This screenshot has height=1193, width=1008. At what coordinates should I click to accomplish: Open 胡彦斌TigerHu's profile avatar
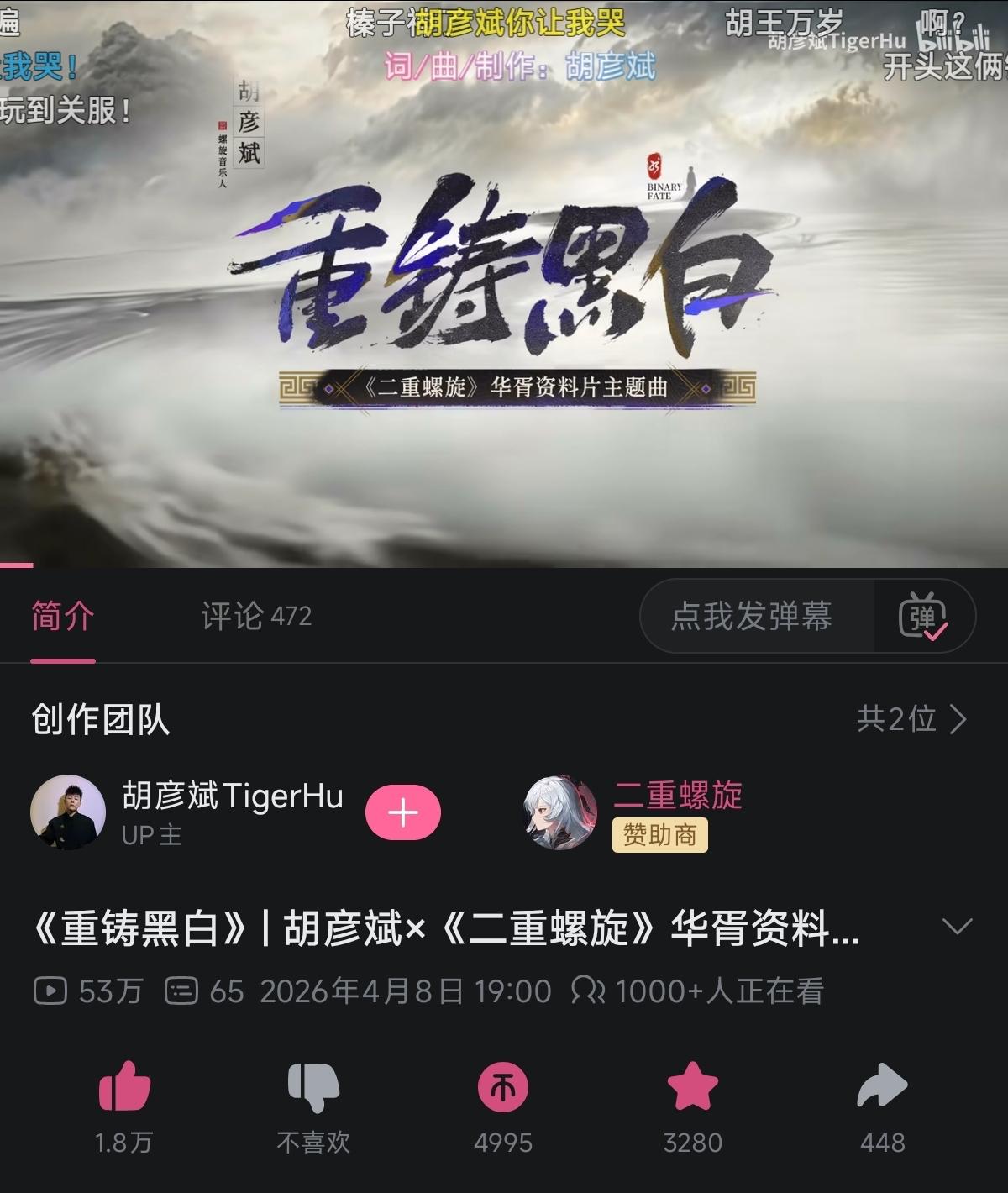point(68,812)
